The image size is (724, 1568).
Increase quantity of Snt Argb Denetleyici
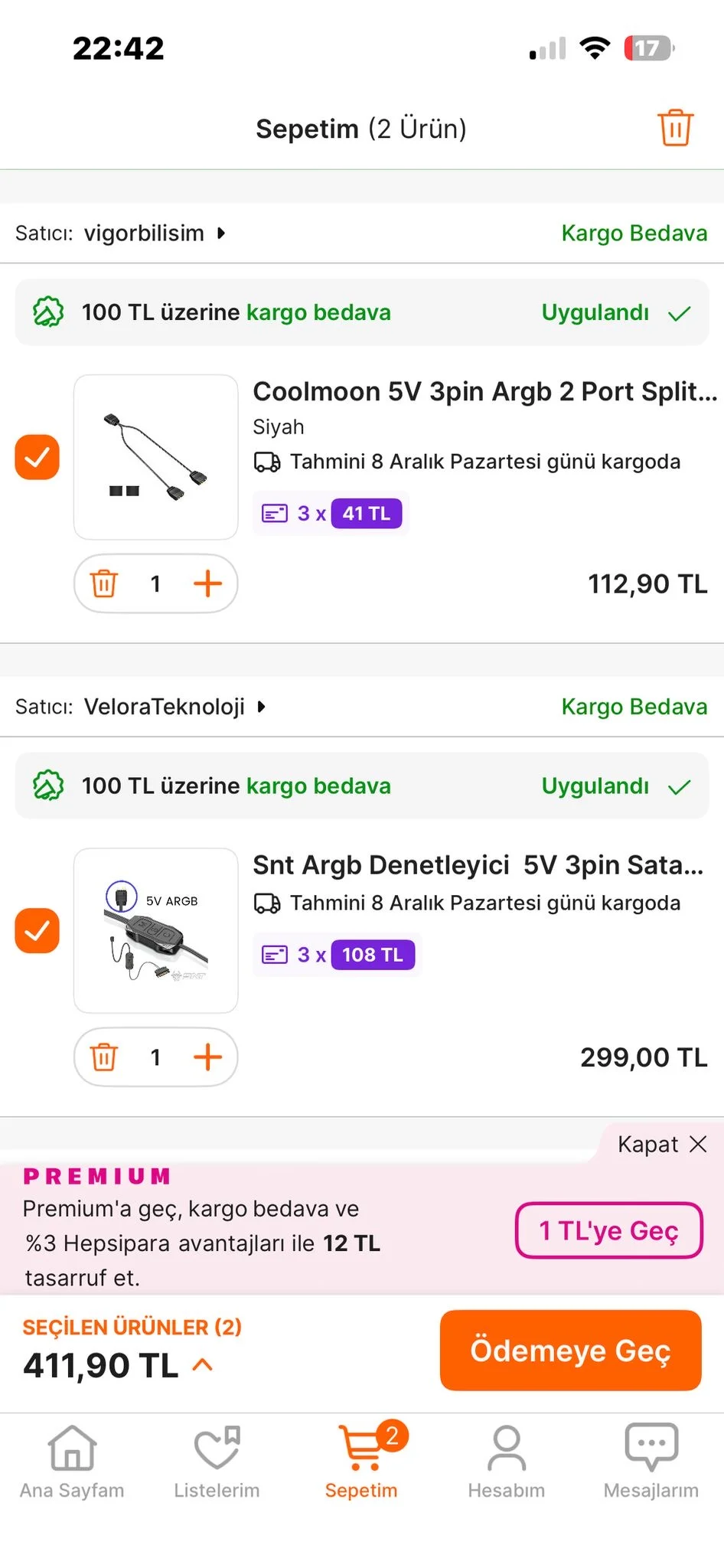pos(207,1057)
